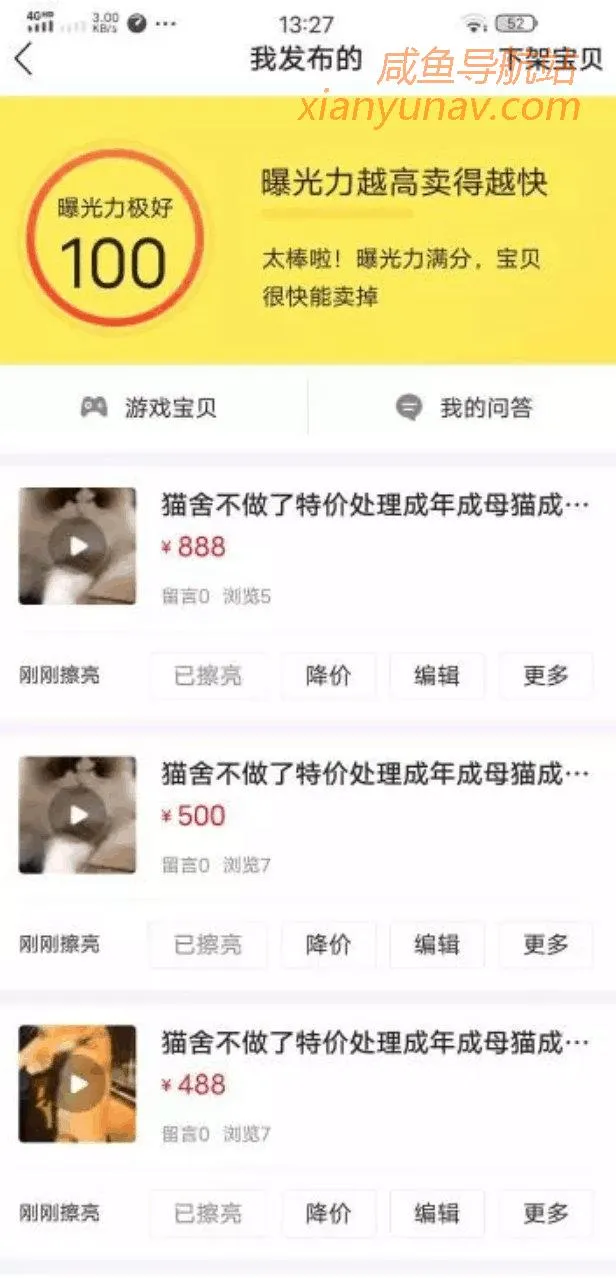
Task: Tap 已擦亮 on the ¥488 listing
Action: pyautogui.click(x=208, y=1214)
